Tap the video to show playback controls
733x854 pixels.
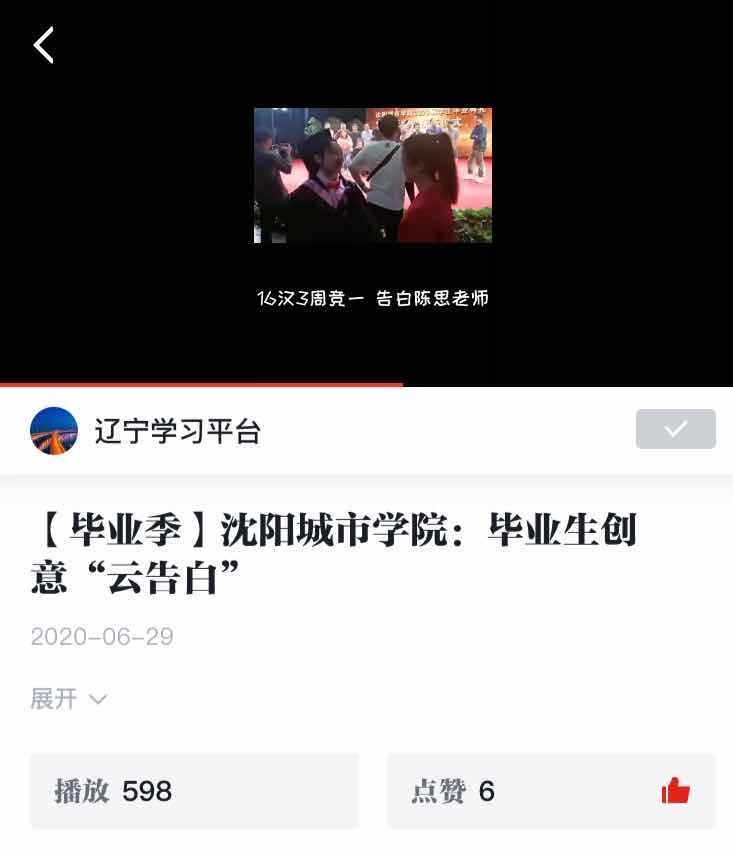click(372, 176)
